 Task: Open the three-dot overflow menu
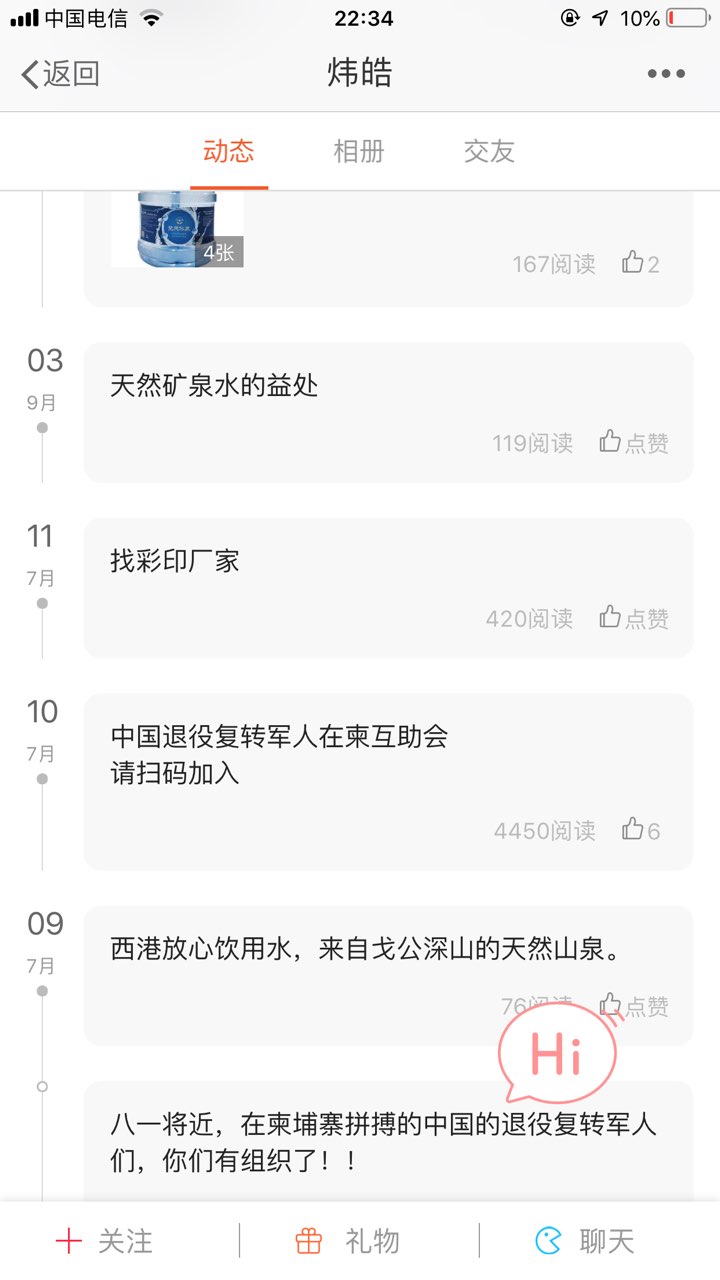tap(666, 74)
